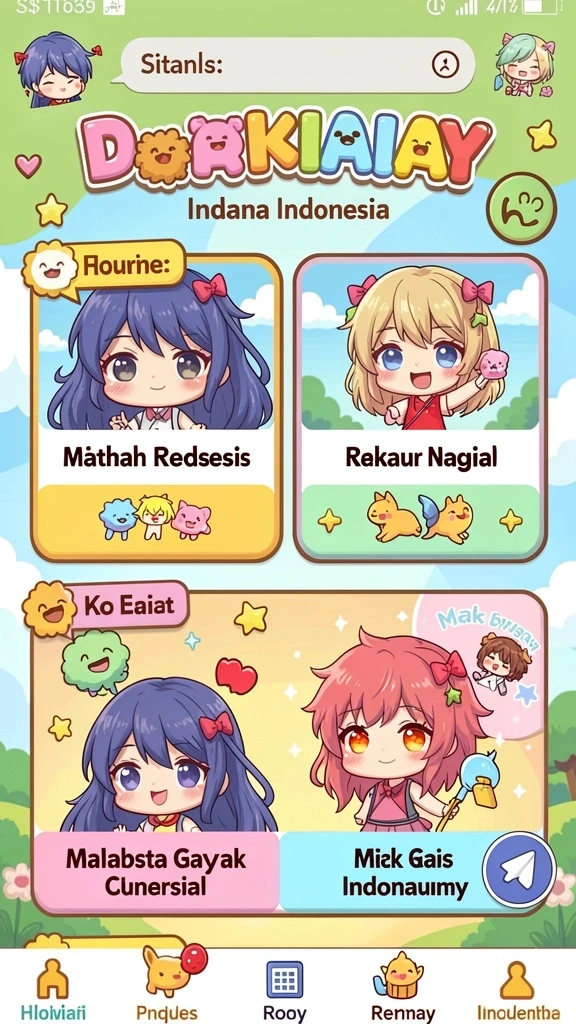This screenshot has height=1024, width=576.
Task: Switch to the Hloiviari tab
Action: click(x=53, y=987)
